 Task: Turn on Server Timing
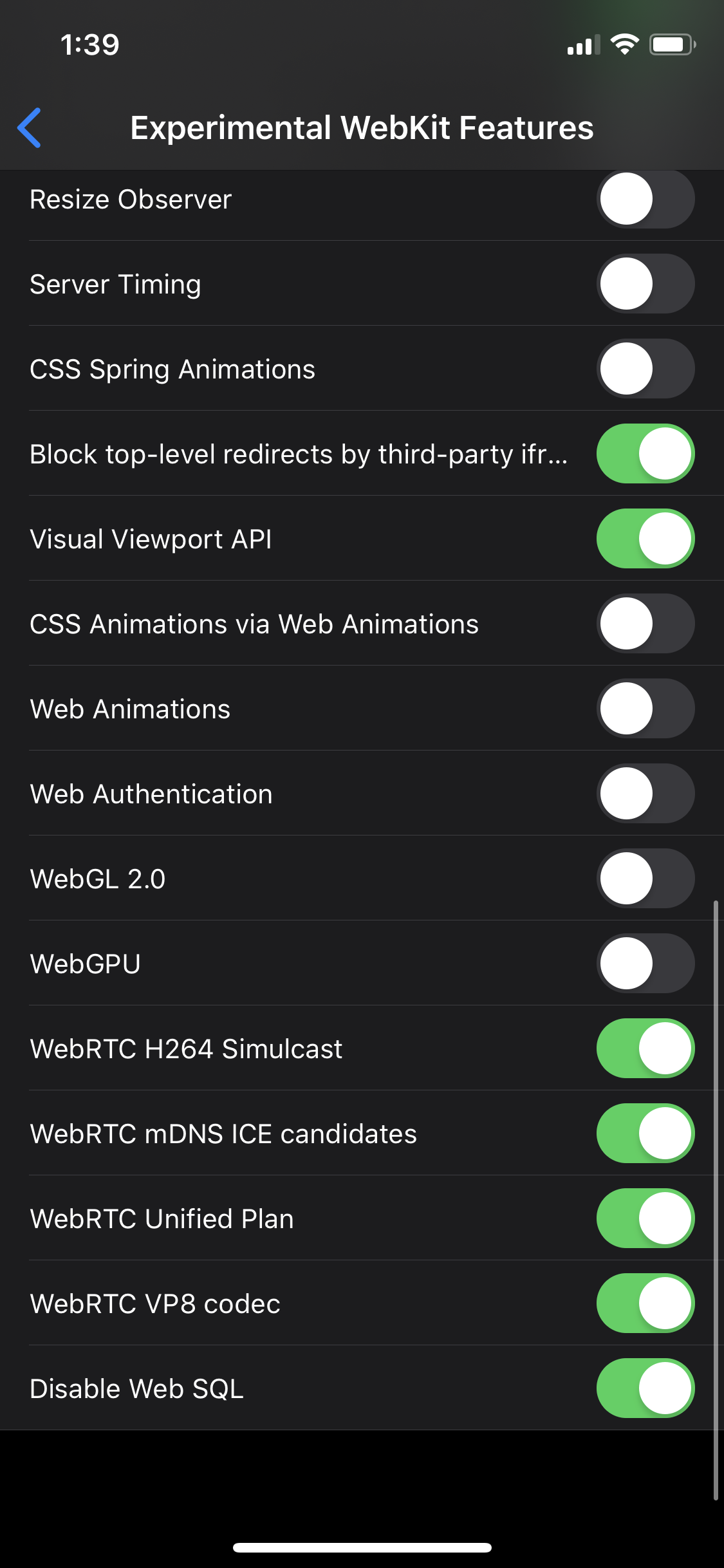(x=645, y=284)
